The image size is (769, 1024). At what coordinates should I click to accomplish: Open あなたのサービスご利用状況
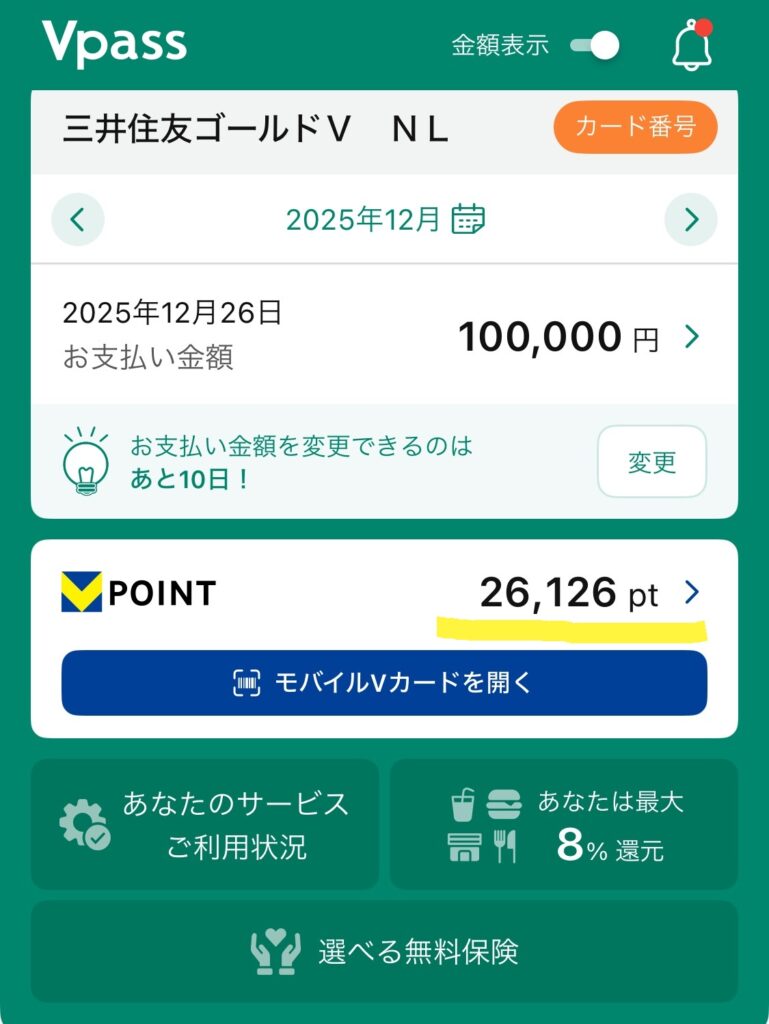pyautogui.click(x=205, y=825)
